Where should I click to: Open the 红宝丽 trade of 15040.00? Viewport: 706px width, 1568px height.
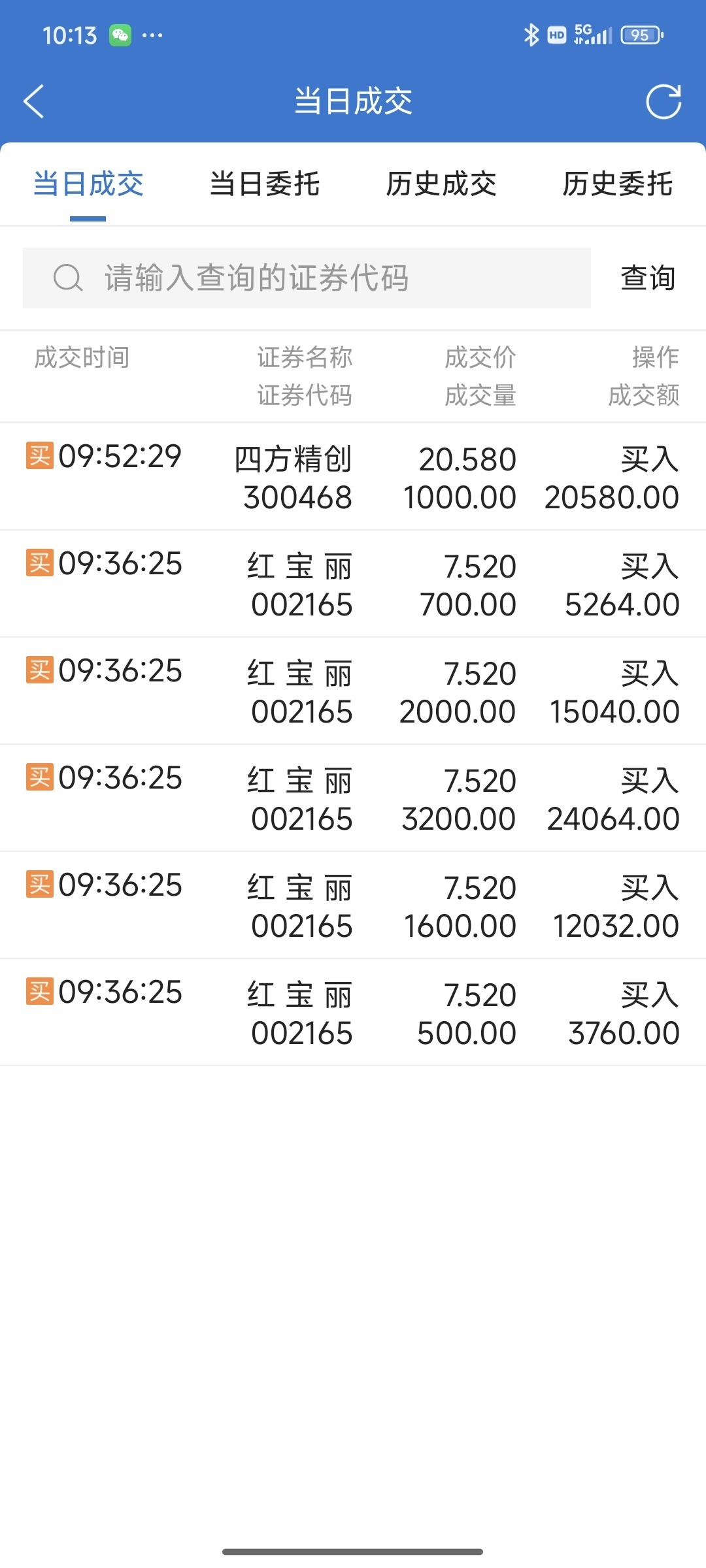[353, 691]
